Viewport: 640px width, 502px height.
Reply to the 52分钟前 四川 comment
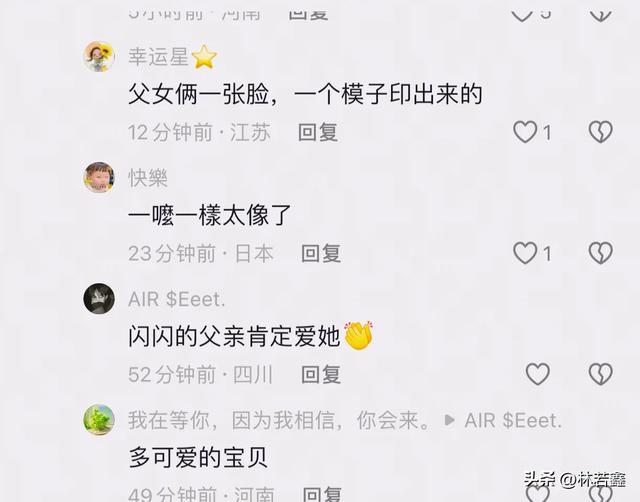point(321,374)
